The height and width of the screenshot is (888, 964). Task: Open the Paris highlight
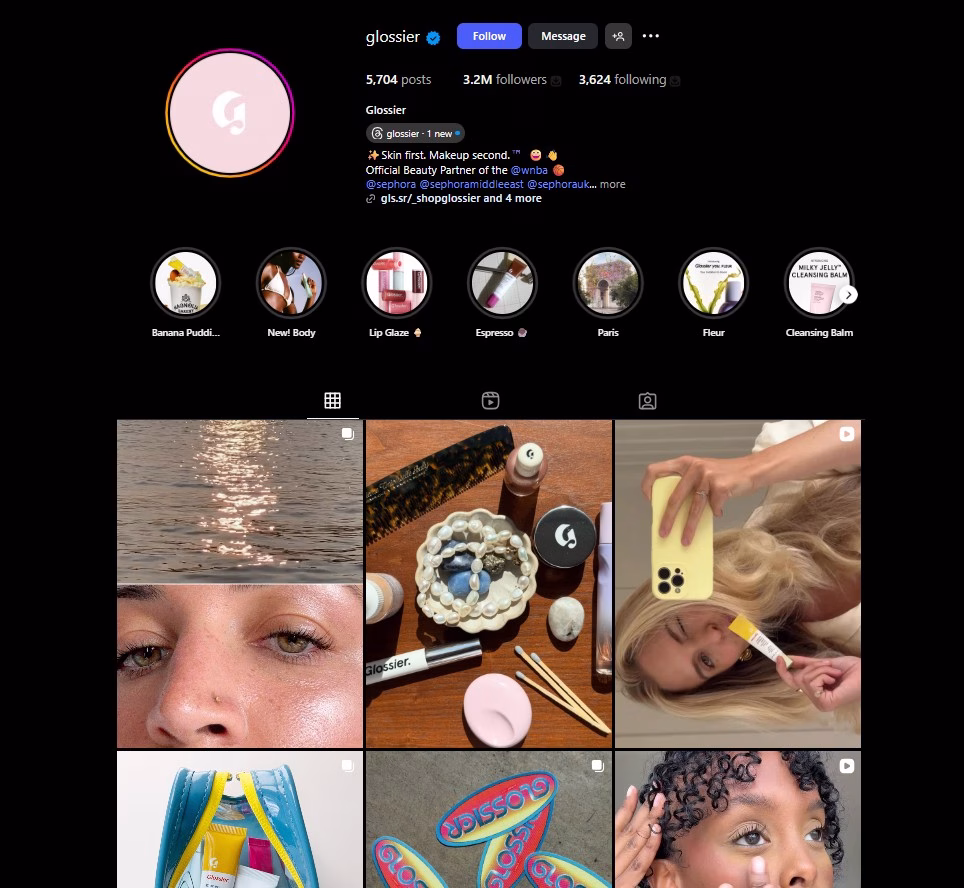click(608, 283)
